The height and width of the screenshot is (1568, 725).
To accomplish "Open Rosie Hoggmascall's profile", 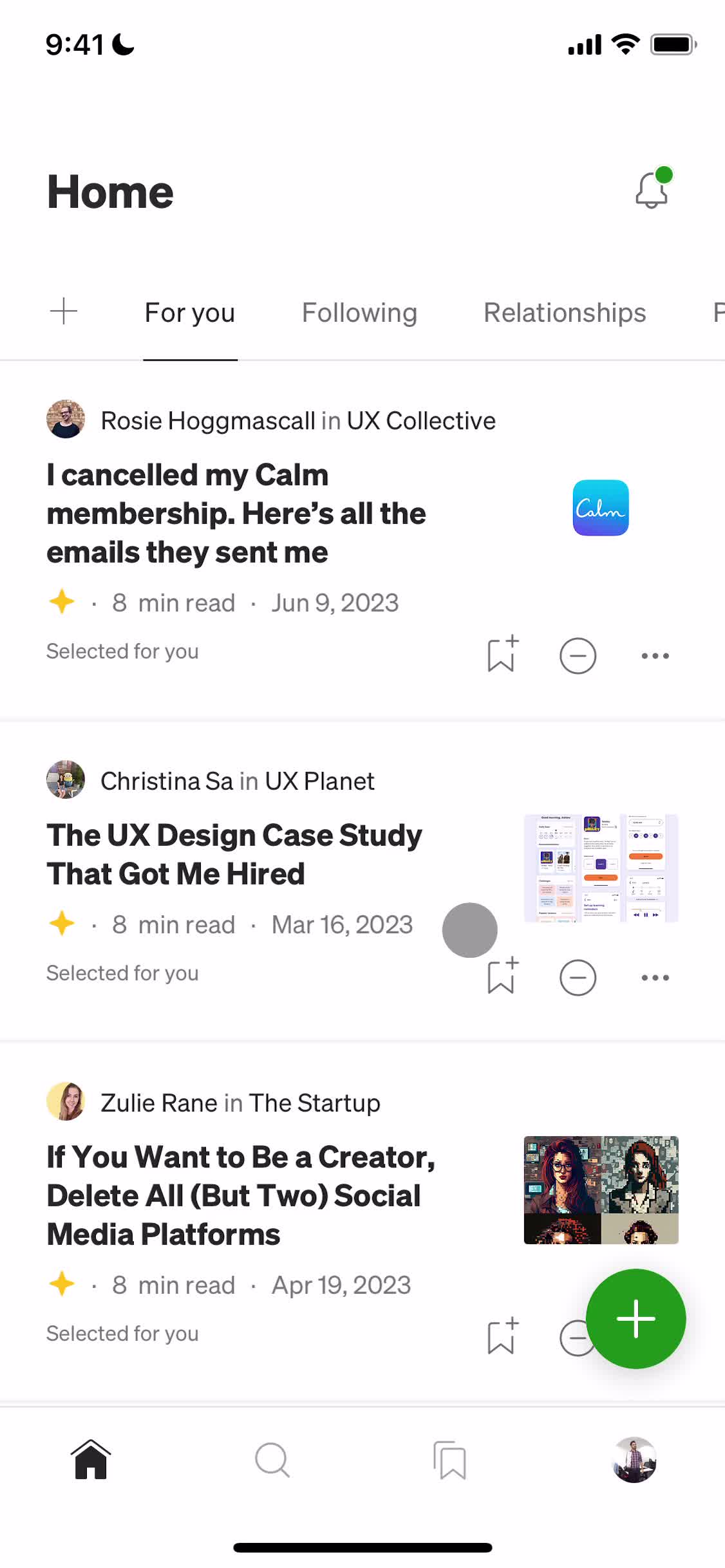I will click(209, 420).
